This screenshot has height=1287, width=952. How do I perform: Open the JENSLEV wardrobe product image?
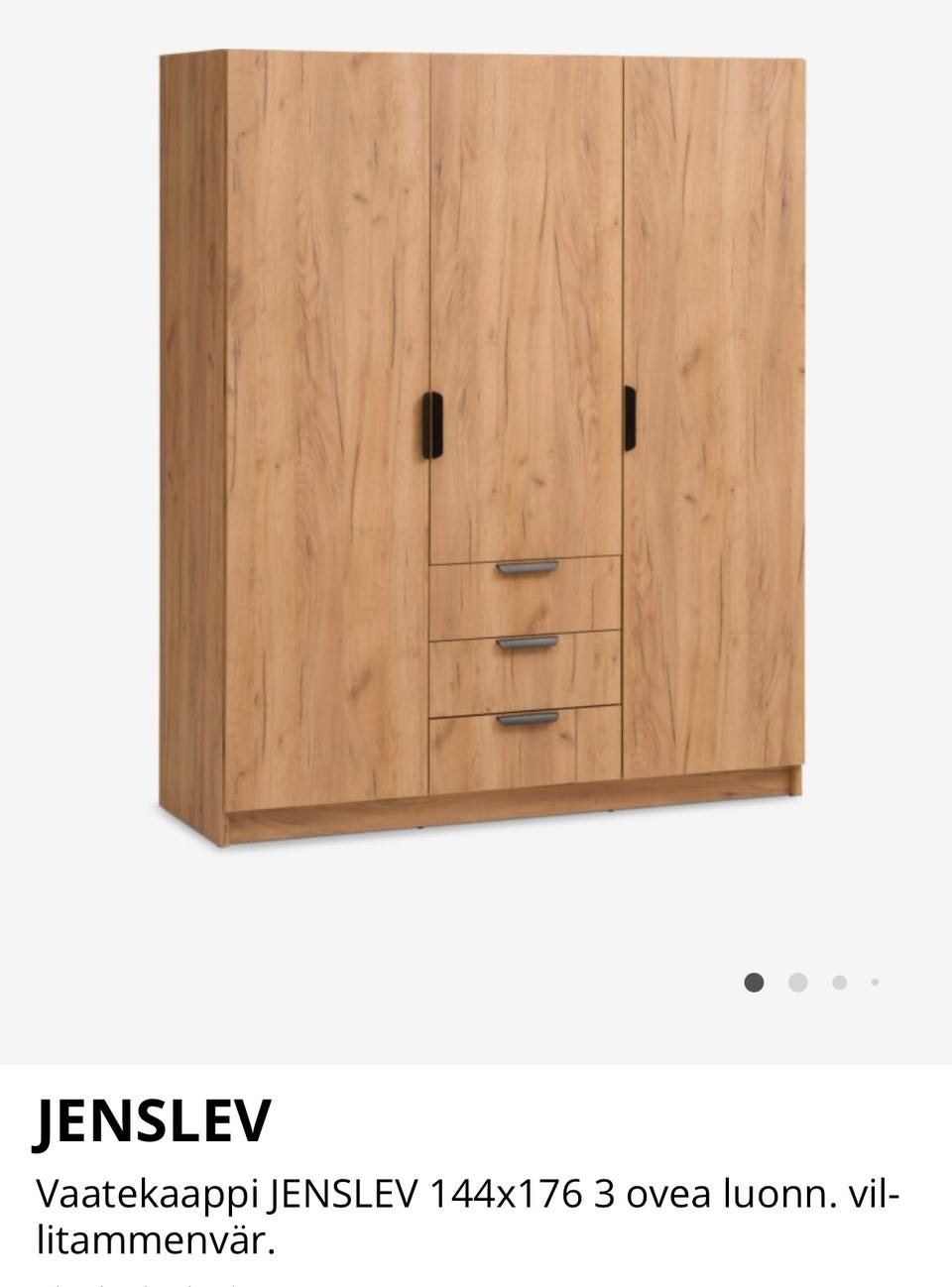pyautogui.click(x=482, y=446)
